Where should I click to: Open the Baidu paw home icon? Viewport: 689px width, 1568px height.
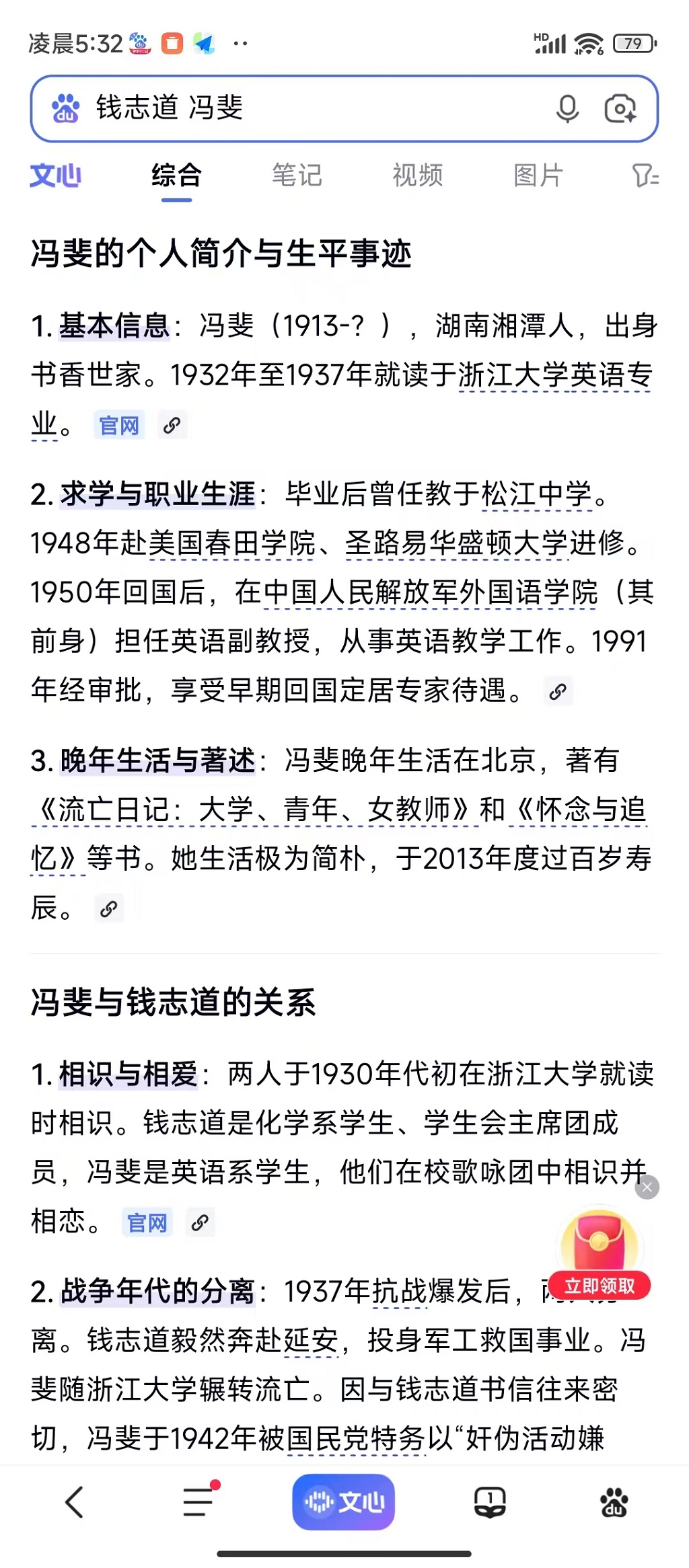tap(614, 1502)
